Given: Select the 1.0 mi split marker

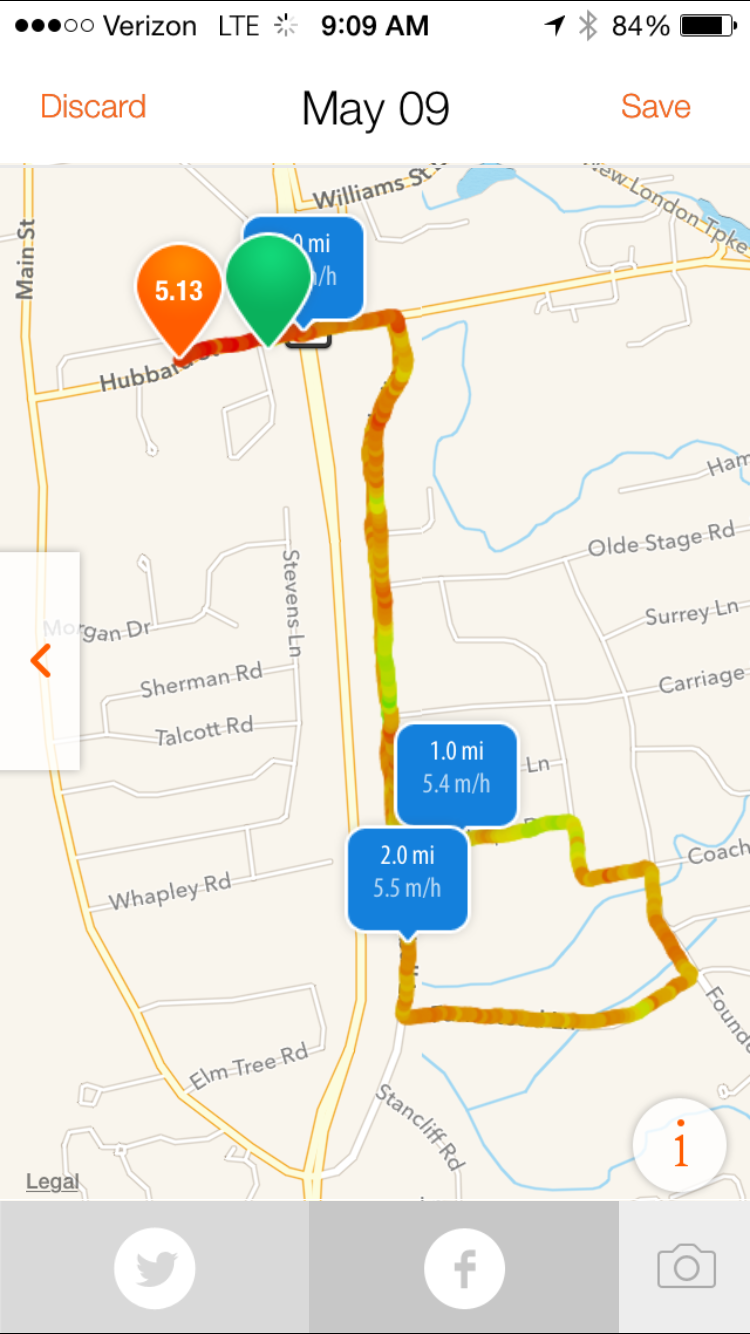Looking at the screenshot, I should point(457,768).
